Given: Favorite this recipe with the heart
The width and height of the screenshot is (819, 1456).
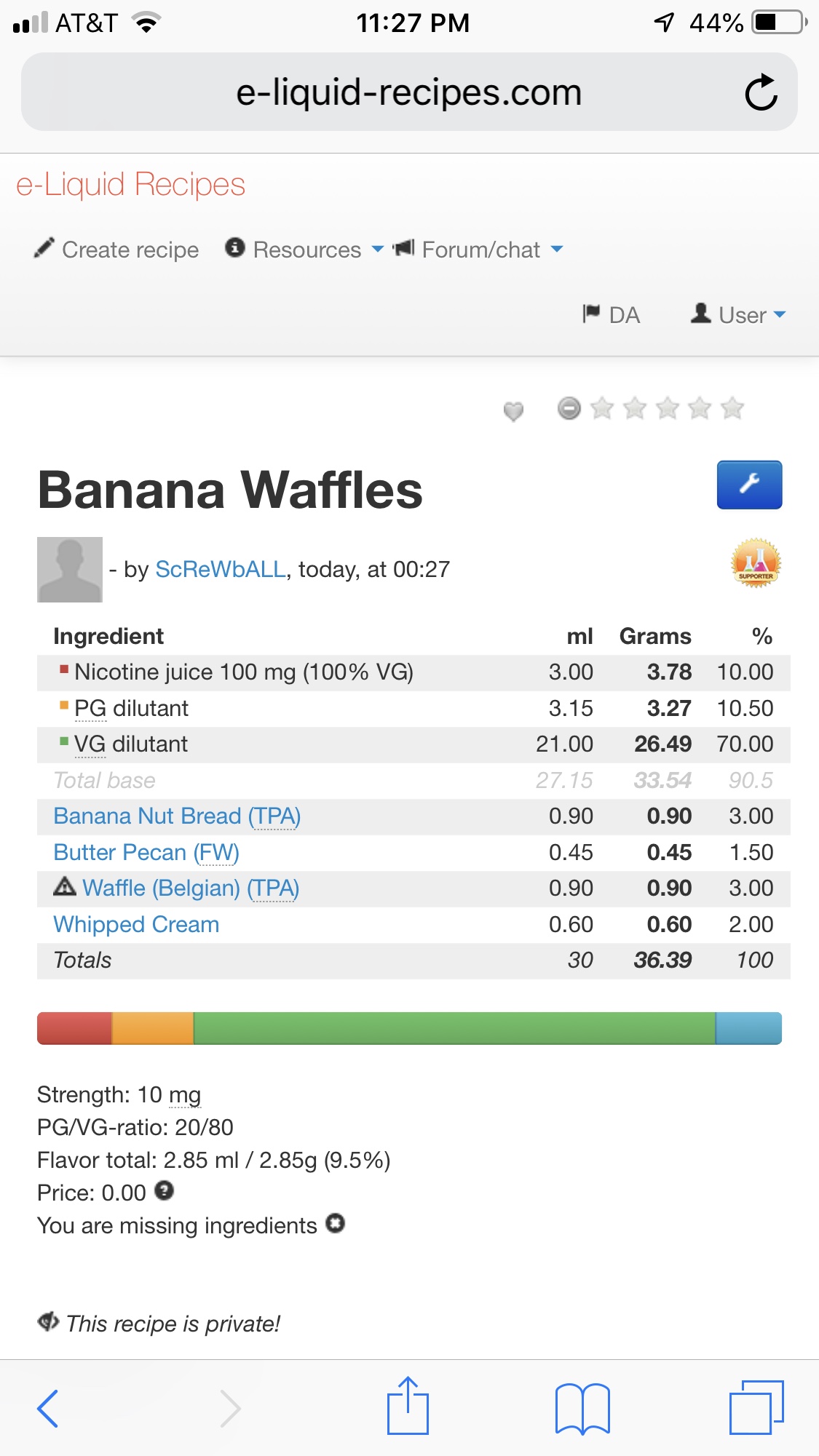Looking at the screenshot, I should pos(513,412).
